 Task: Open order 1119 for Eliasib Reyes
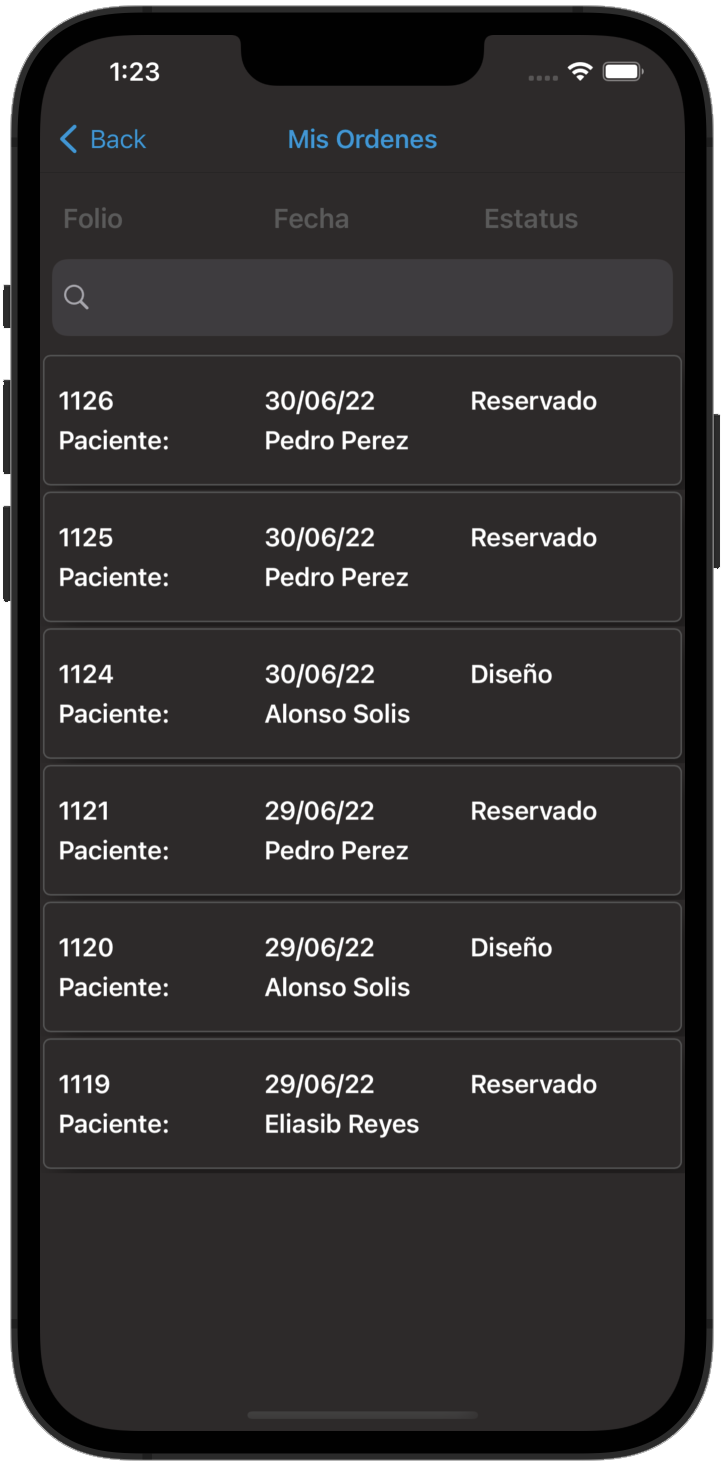coord(362,1103)
